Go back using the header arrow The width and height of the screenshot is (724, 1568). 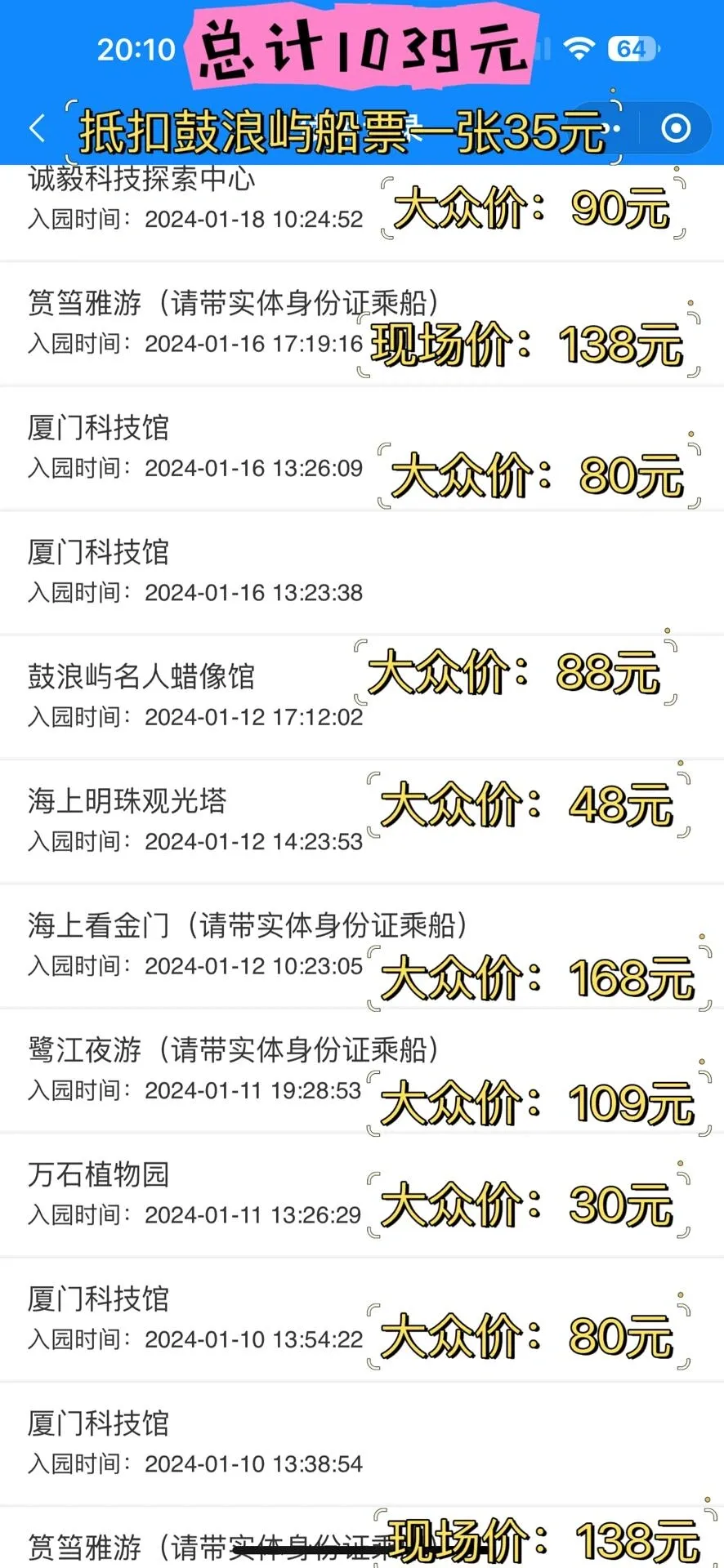click(x=37, y=128)
